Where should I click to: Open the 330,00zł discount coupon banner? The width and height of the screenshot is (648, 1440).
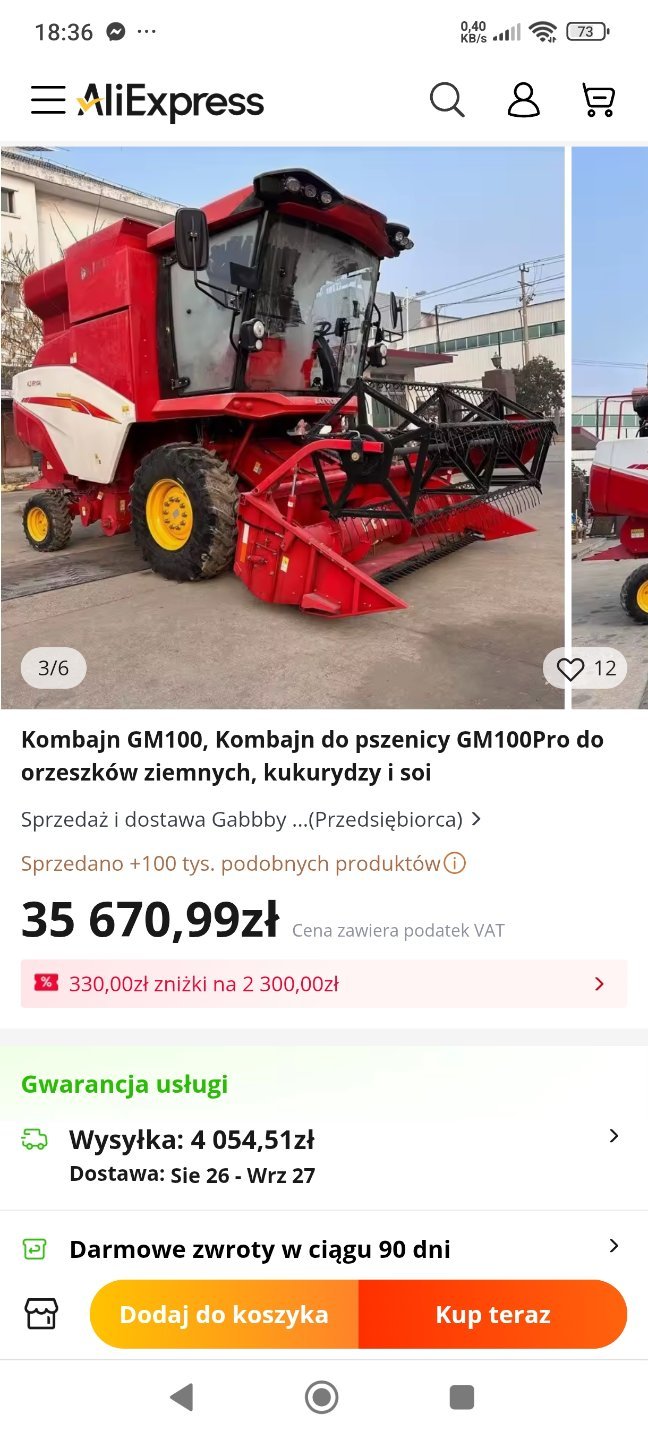[x=323, y=983]
